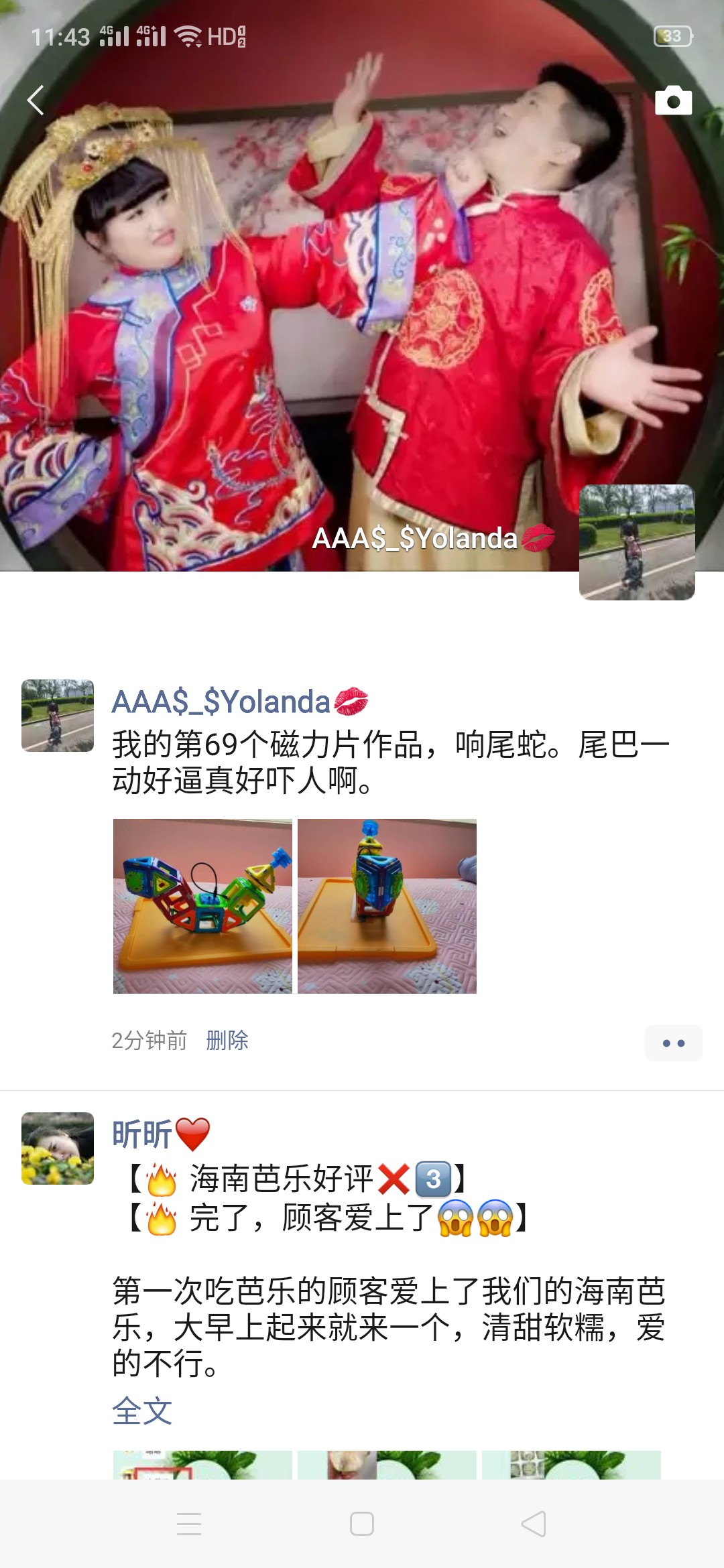Screen dimensions: 724x1568
Task: Open the camera to post a moment
Action: (x=673, y=101)
